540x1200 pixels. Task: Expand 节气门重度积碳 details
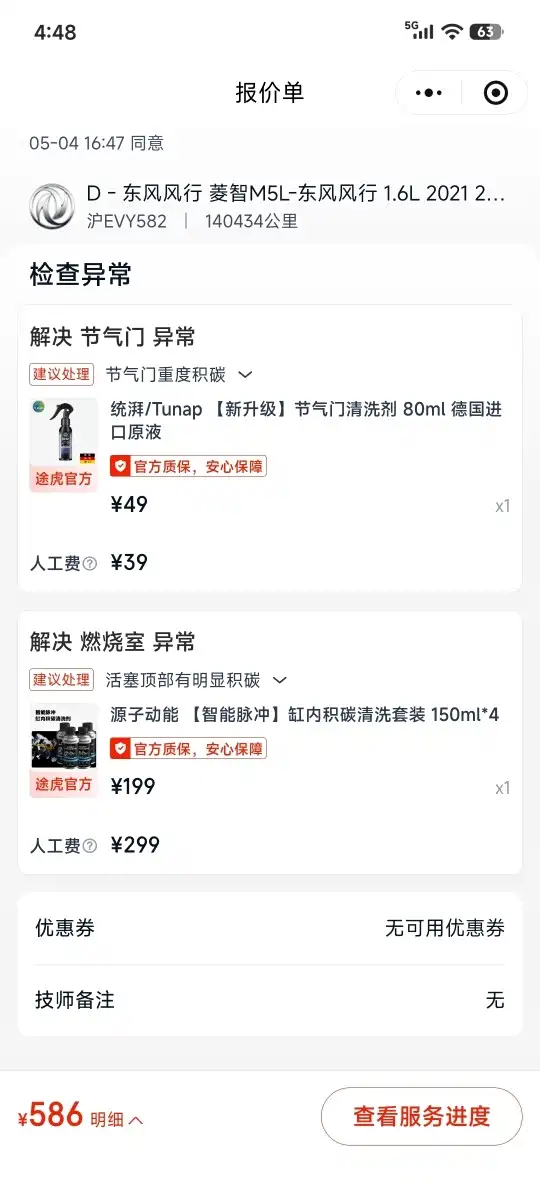pos(179,375)
